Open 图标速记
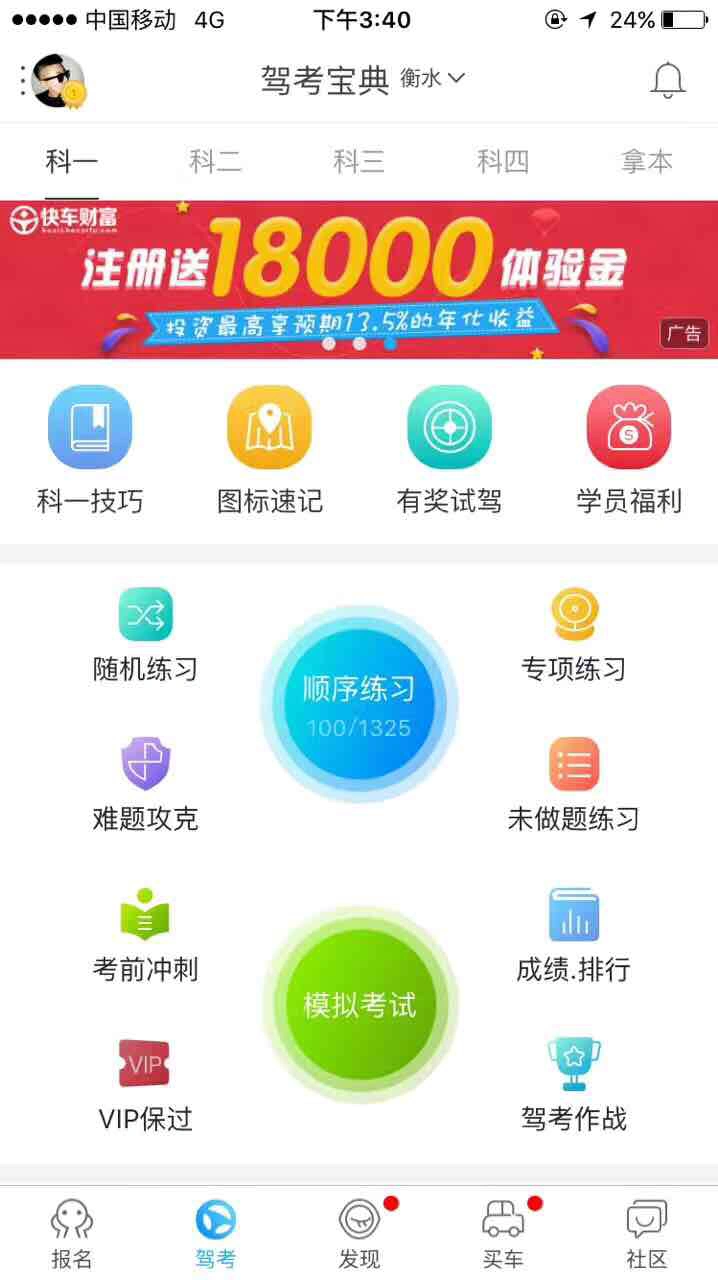718x1280 pixels. [270, 450]
